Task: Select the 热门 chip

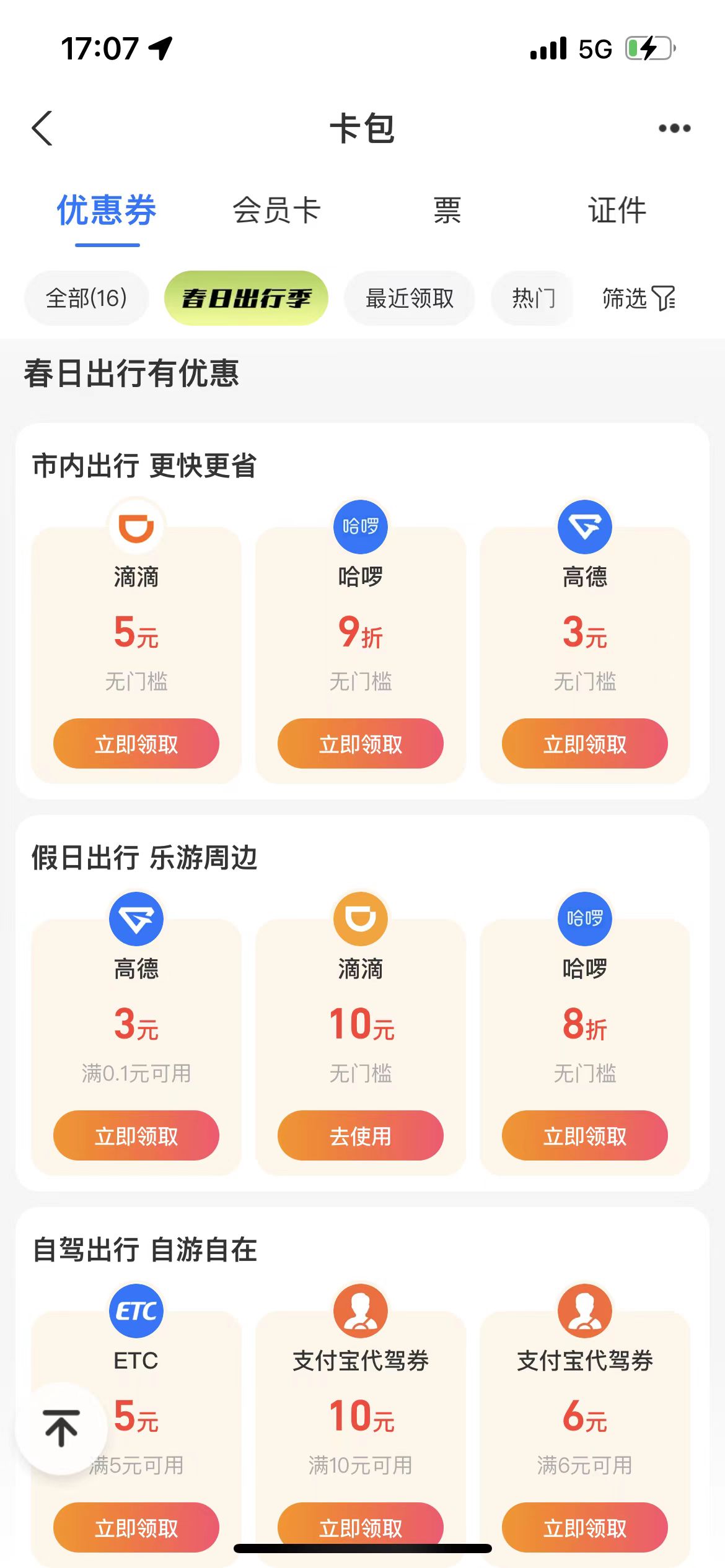Action: coord(533,298)
